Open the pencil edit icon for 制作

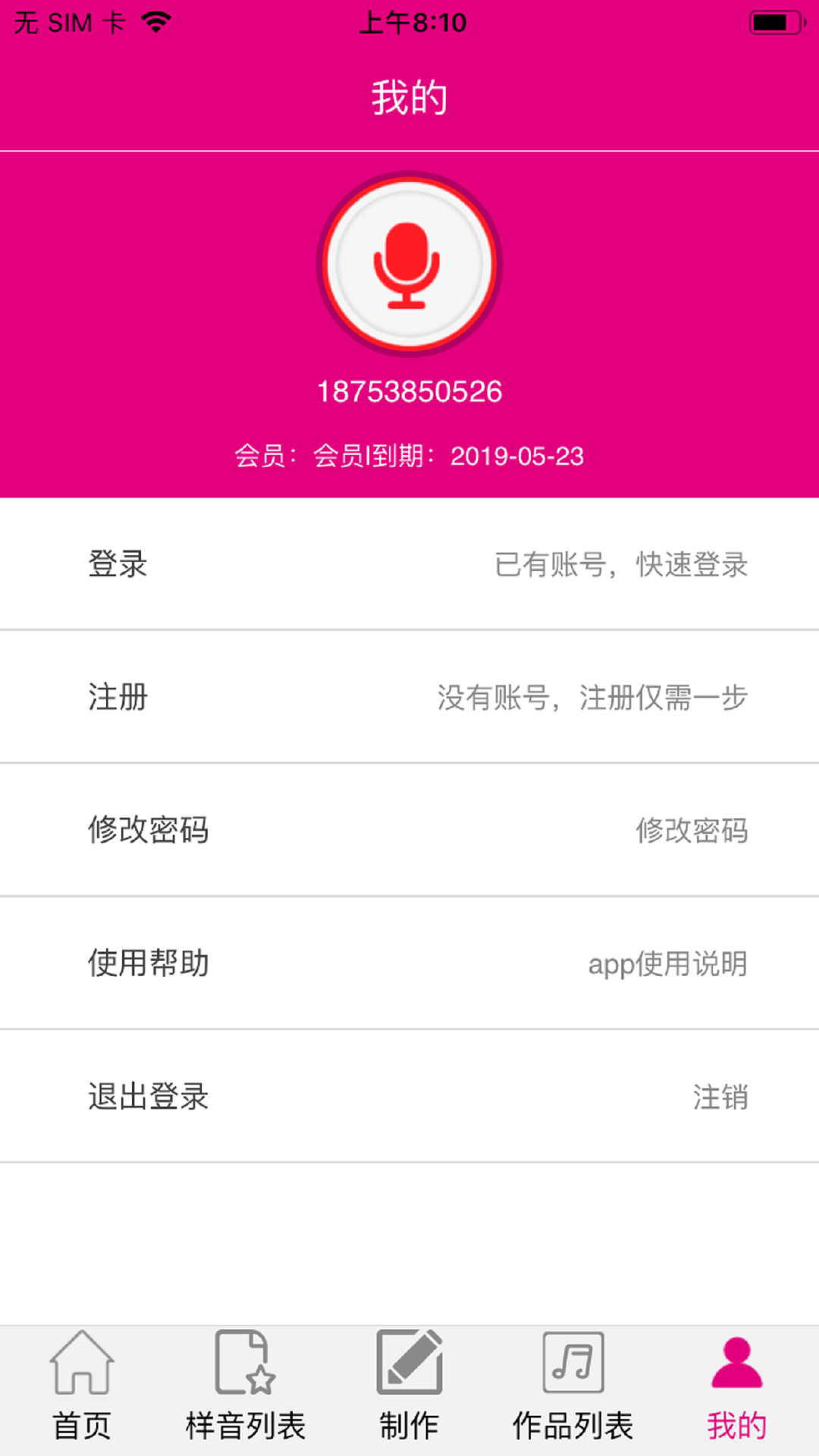(x=409, y=1370)
